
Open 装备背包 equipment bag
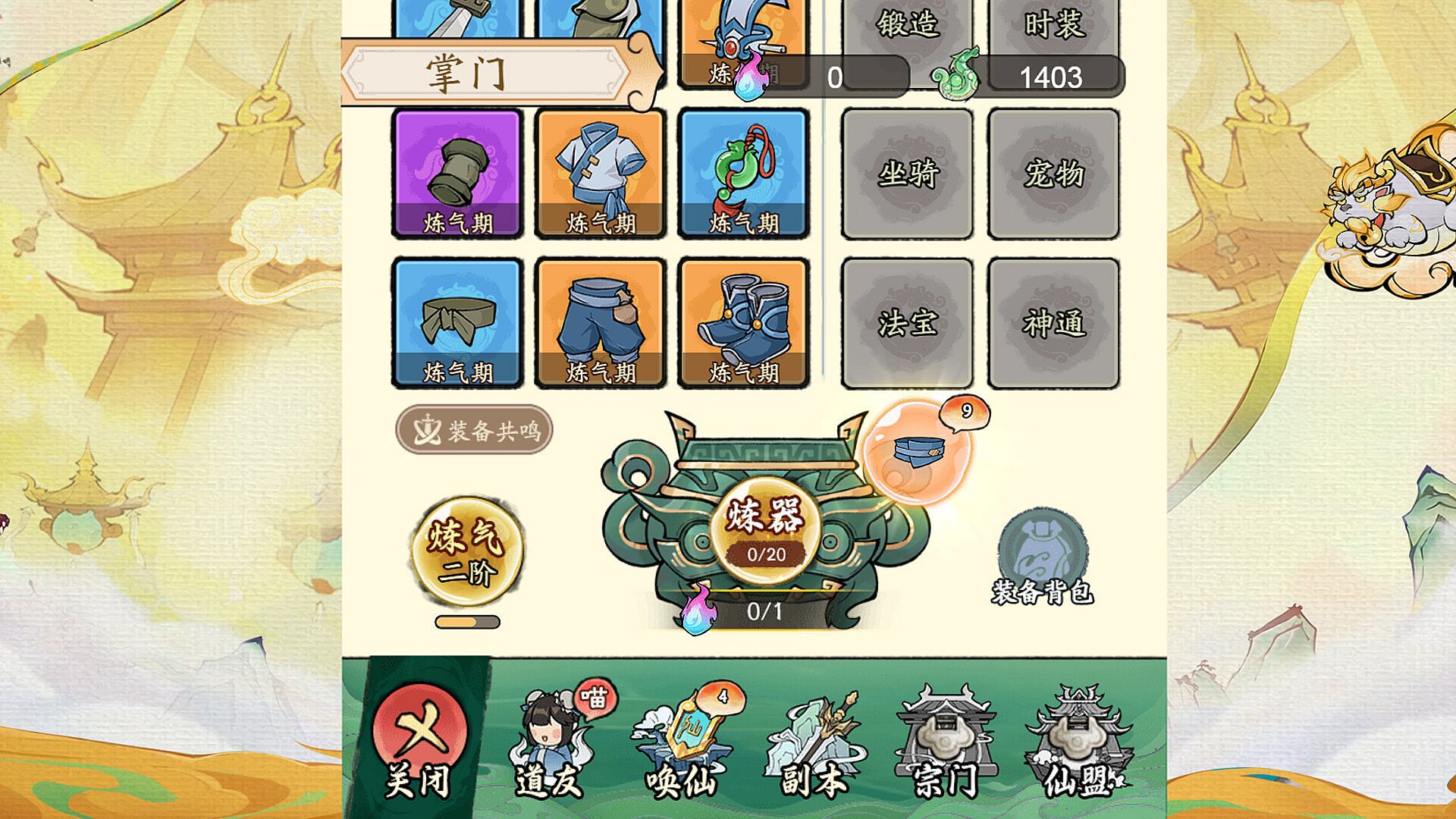(x=1043, y=557)
